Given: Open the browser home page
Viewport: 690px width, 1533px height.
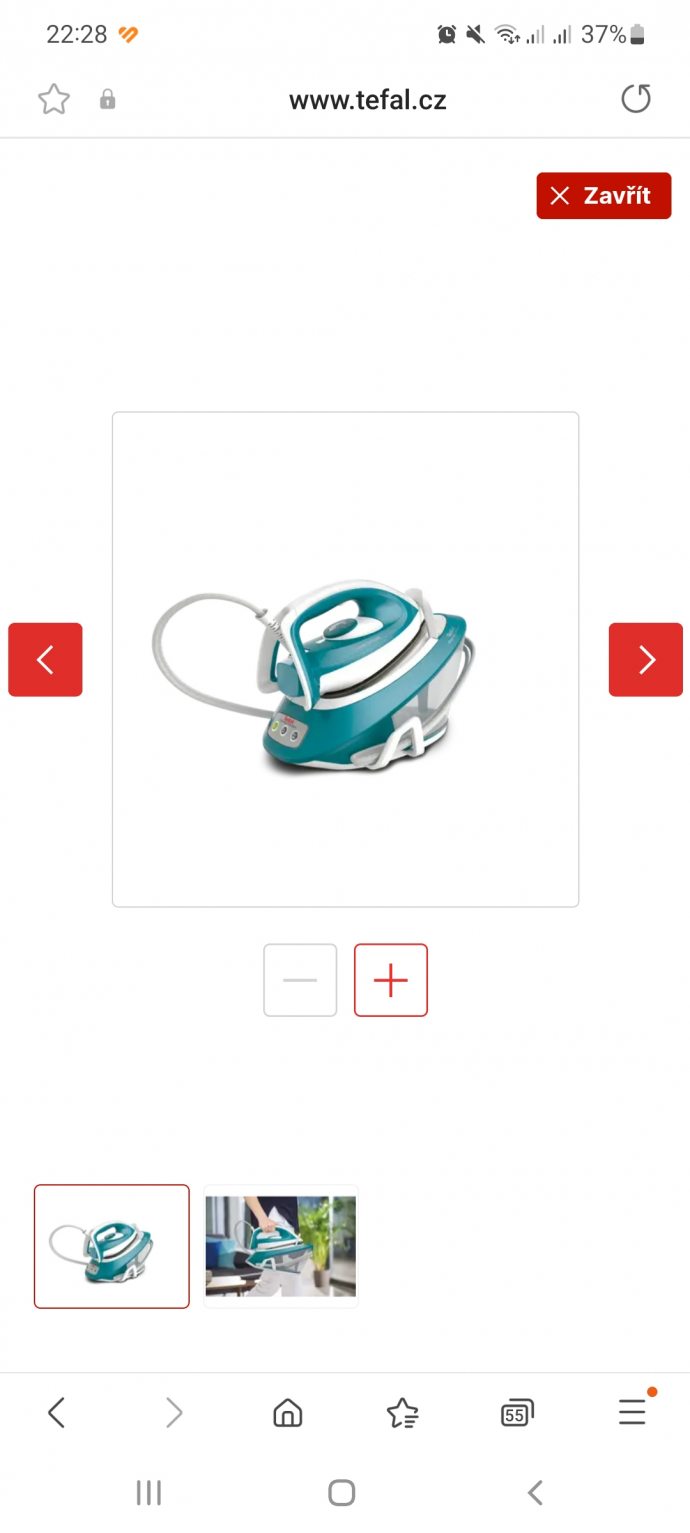Looking at the screenshot, I should (288, 1412).
